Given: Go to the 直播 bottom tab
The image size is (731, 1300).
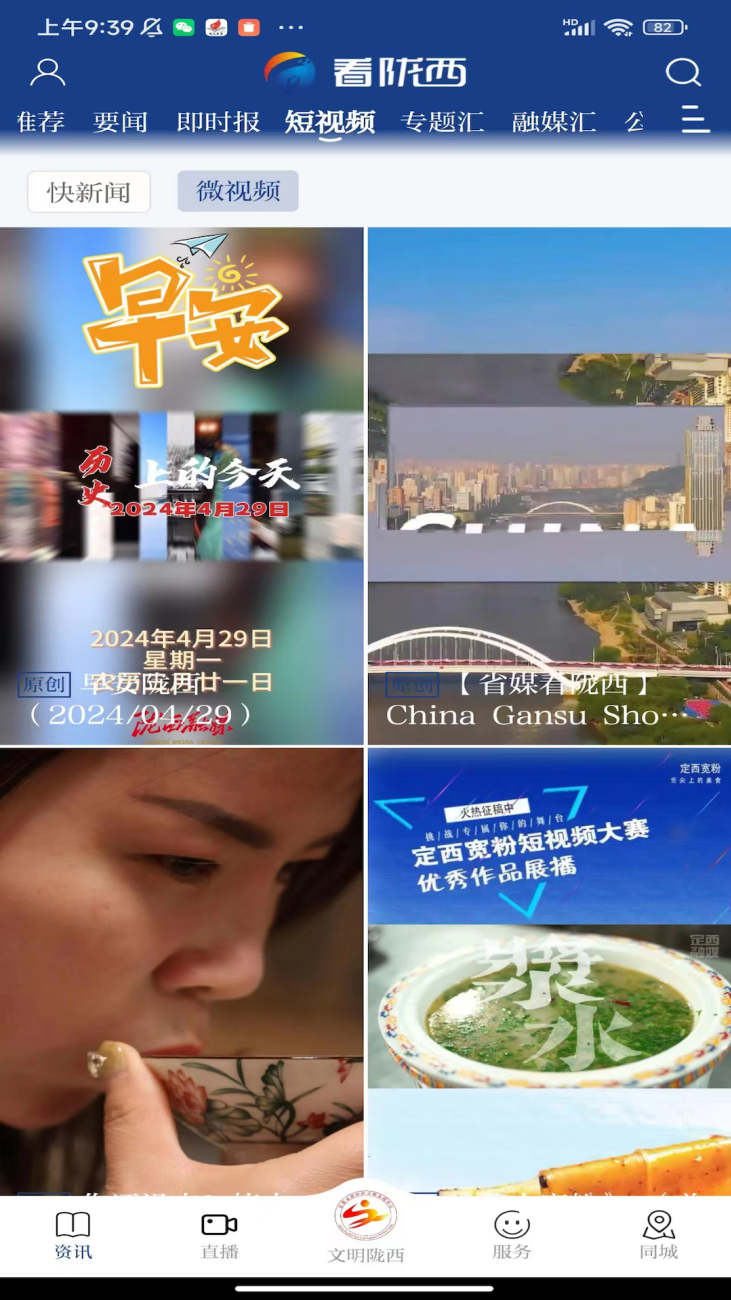Looking at the screenshot, I should pyautogui.click(x=219, y=1236).
